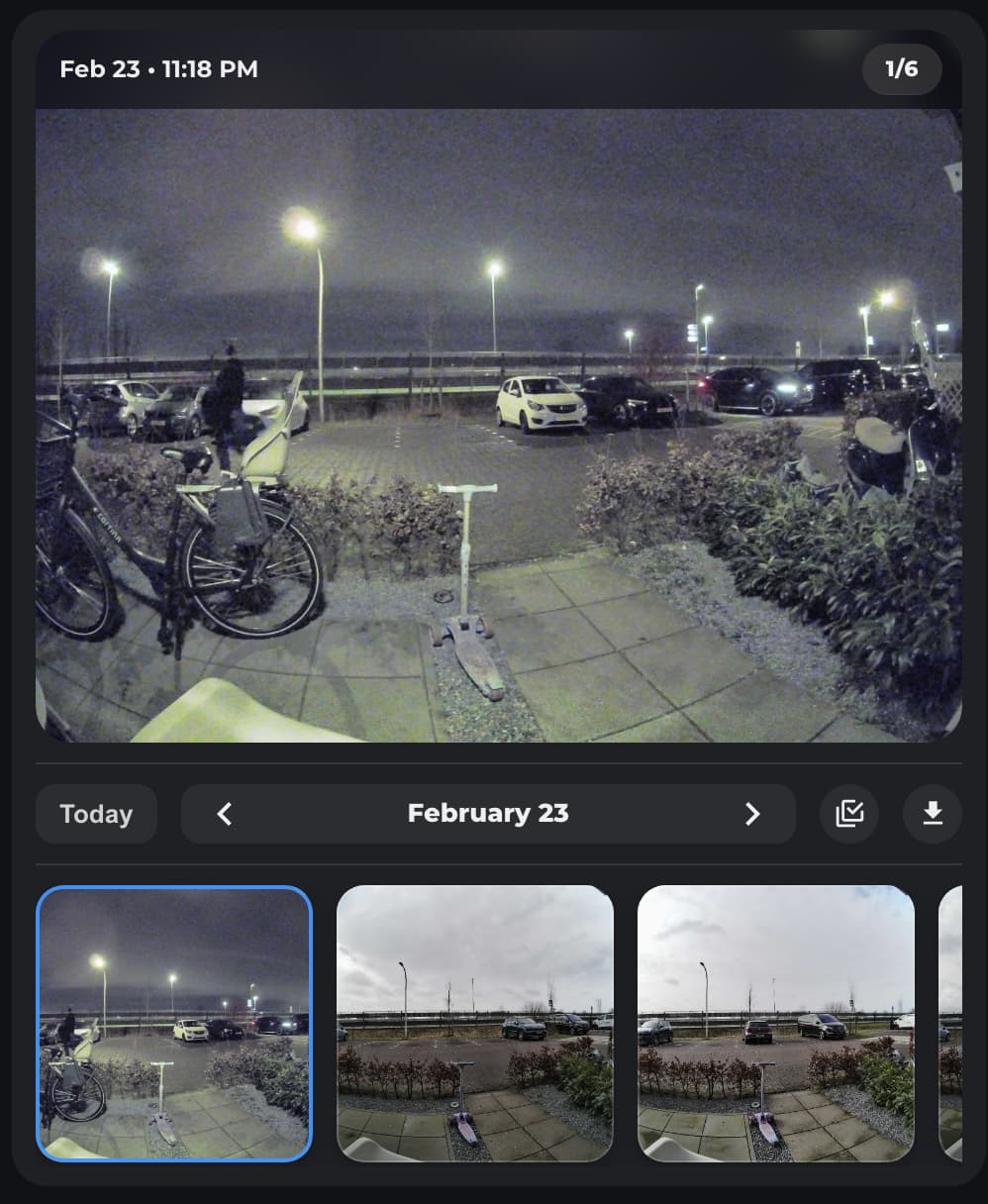
Task: Open the February 23 date picker
Action: [488, 814]
